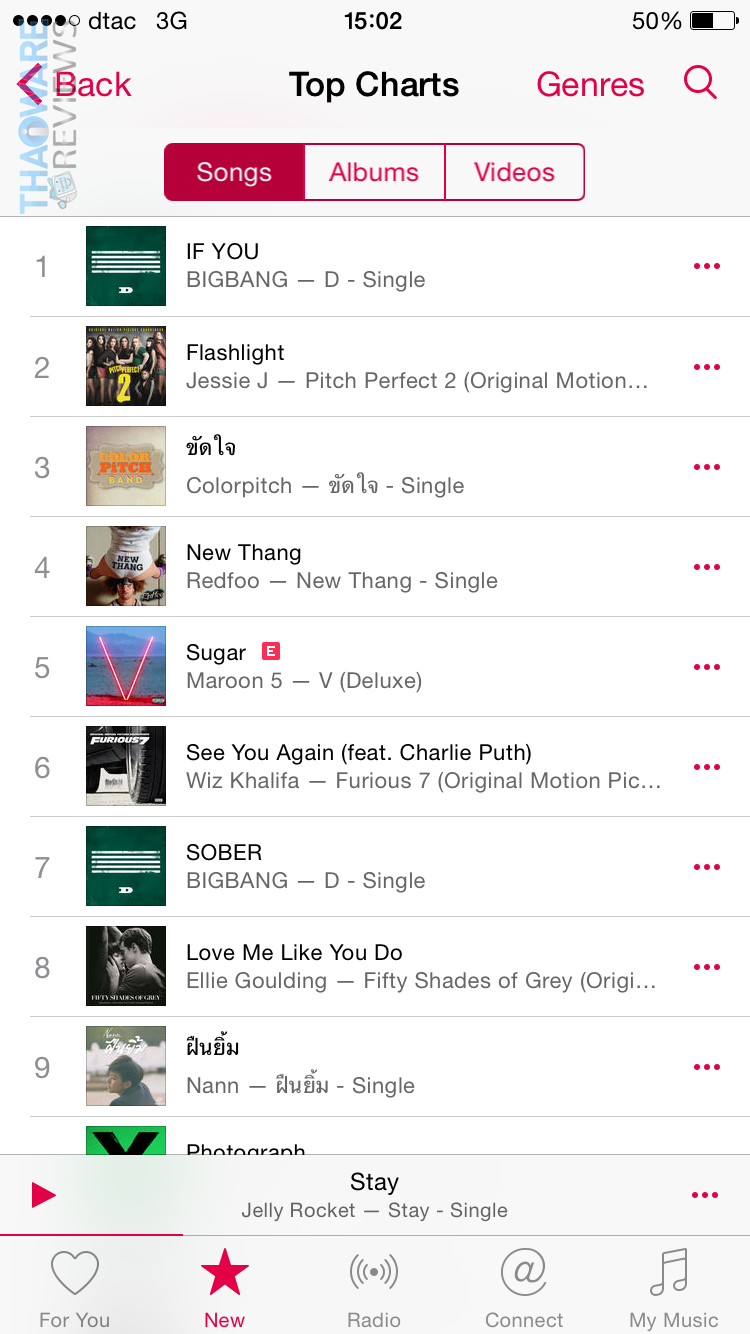The width and height of the screenshot is (750, 1334).
Task: Open more options for Love Me Like You Do
Action: (706, 967)
